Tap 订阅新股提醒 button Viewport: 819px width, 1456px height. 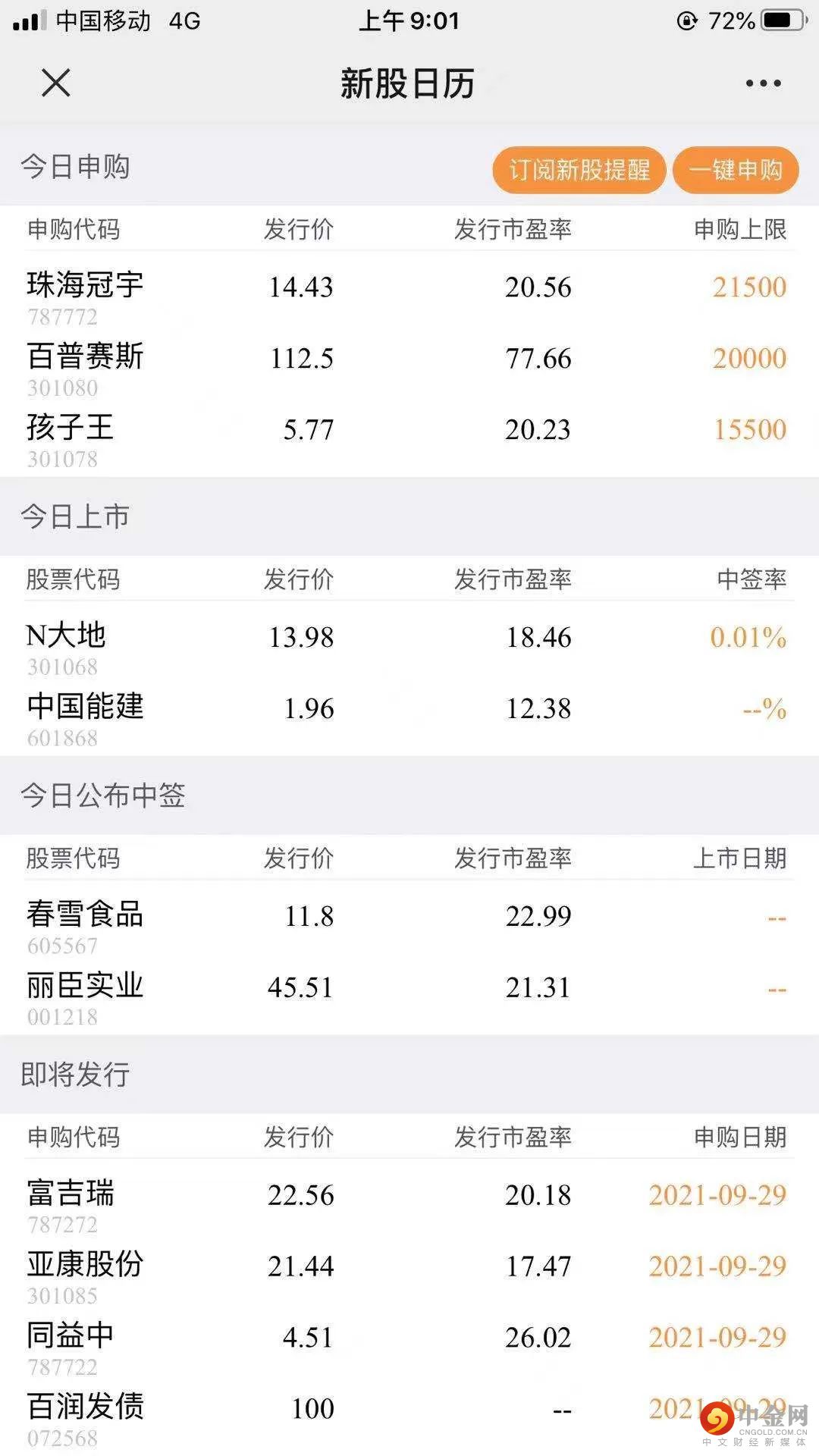pyautogui.click(x=579, y=170)
